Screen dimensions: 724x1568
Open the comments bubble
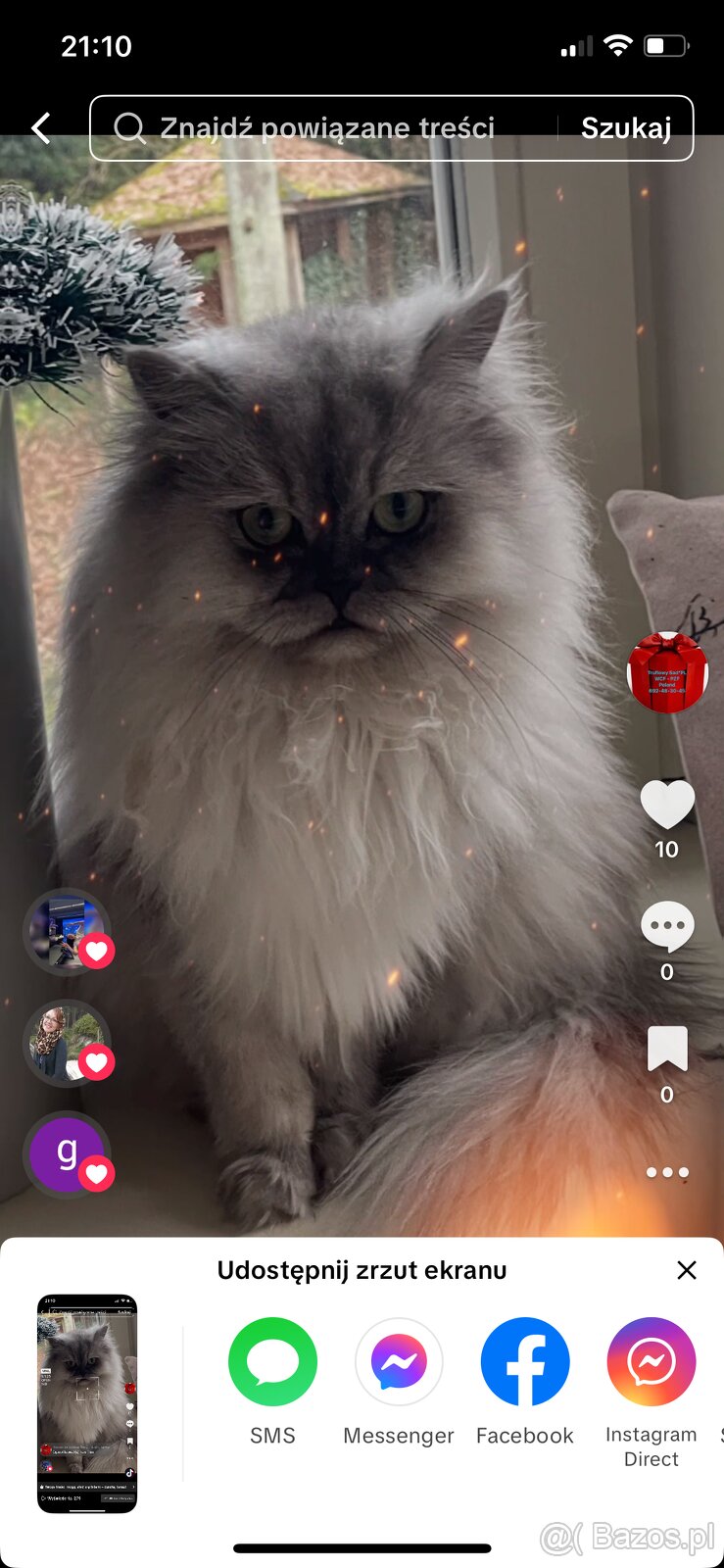tap(667, 926)
